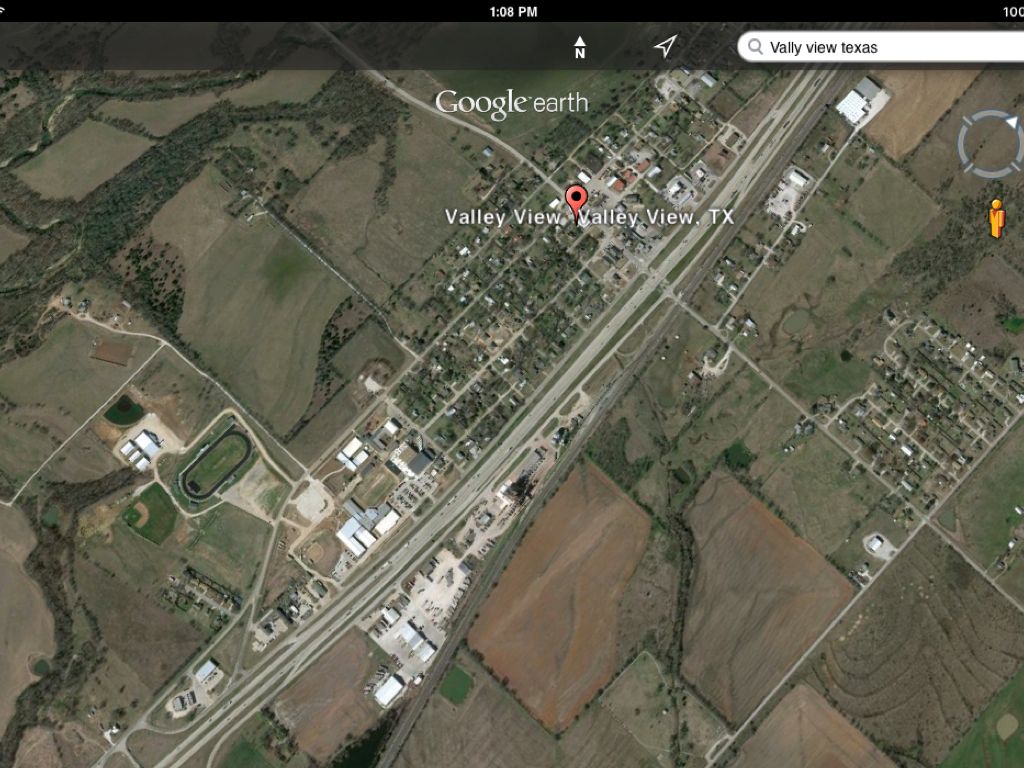Tap the north compass button

pos(580,47)
